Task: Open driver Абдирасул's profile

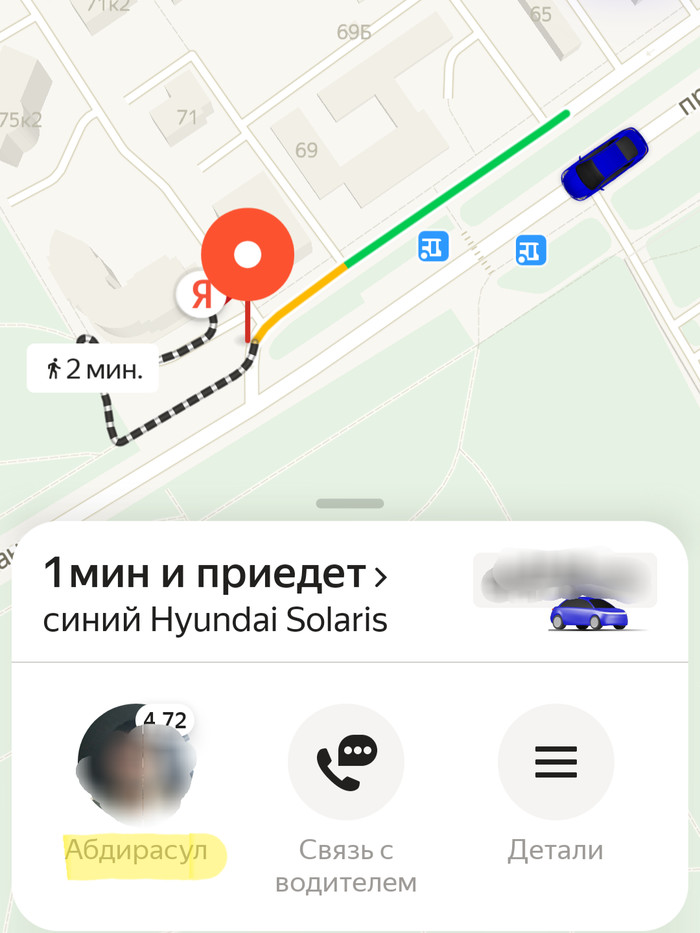Action: coord(137,763)
